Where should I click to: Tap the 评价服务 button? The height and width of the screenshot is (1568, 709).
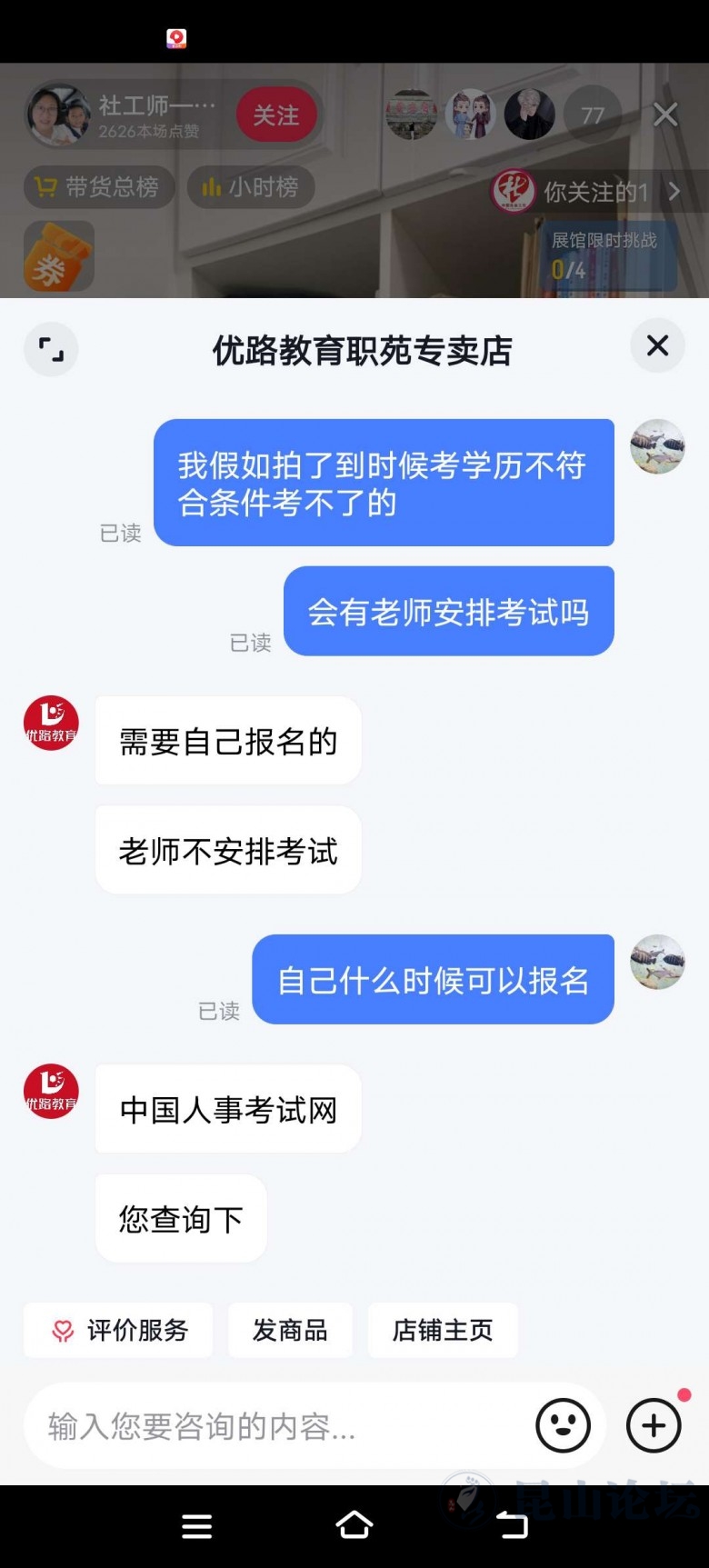[x=118, y=1330]
